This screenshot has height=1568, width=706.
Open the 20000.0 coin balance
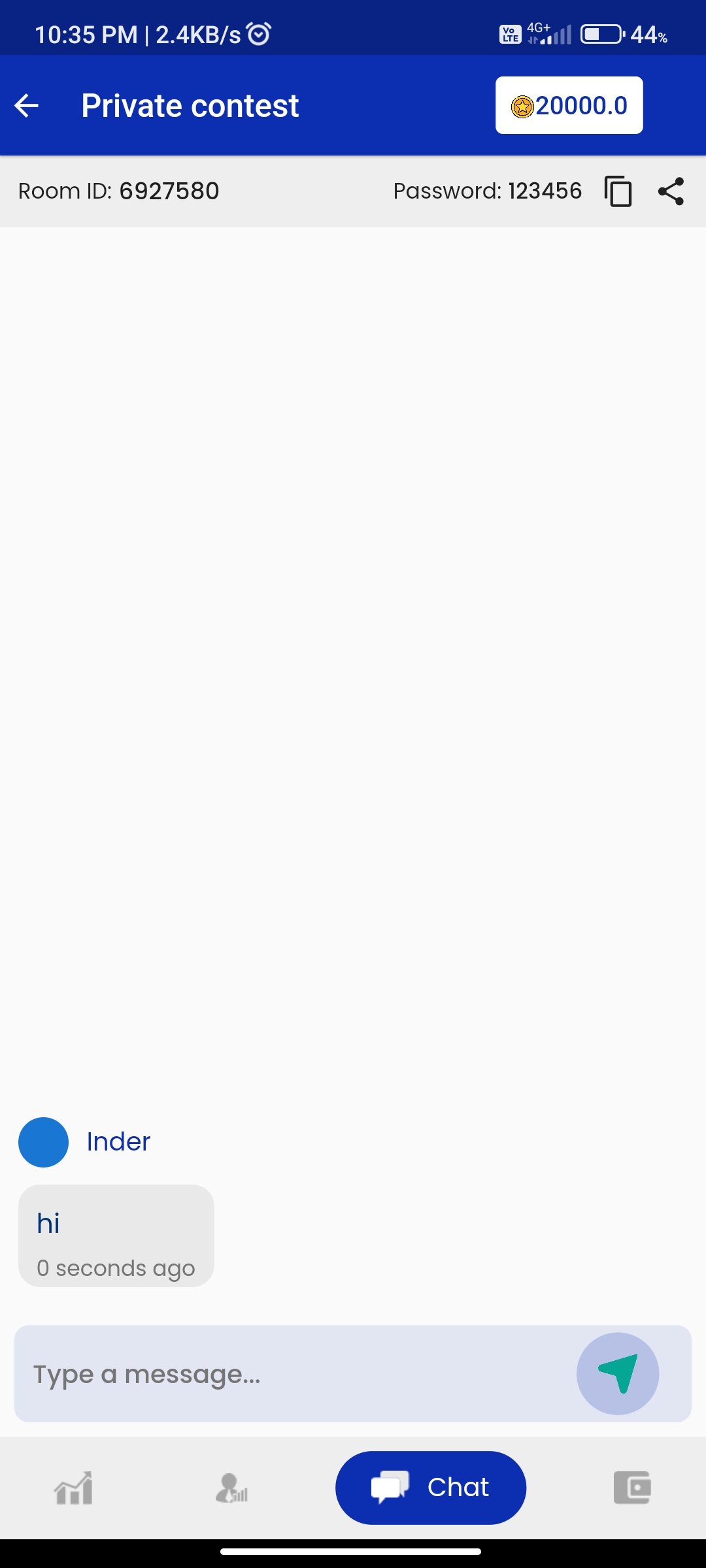[x=569, y=105]
